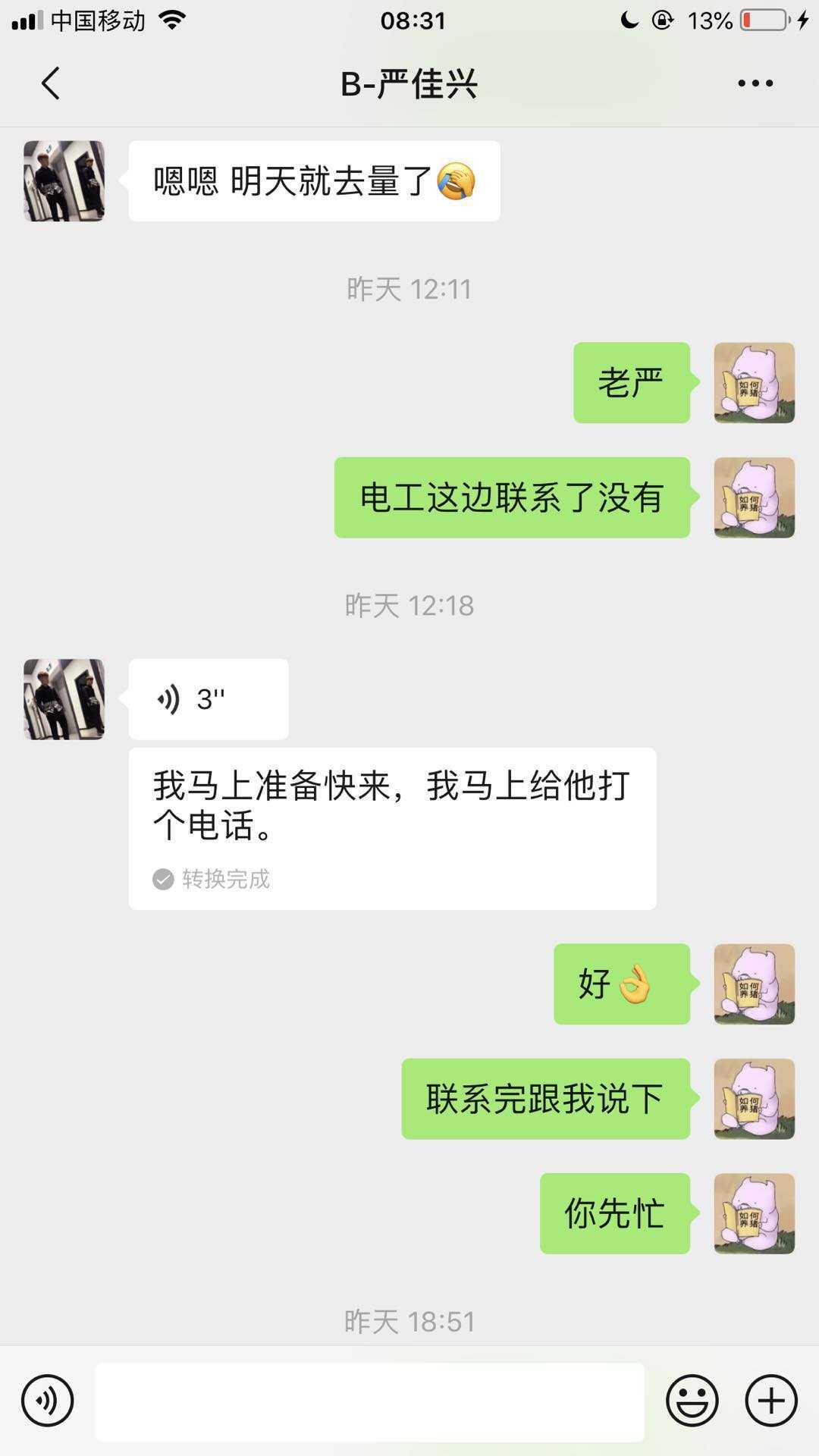
Task: Tap my avatar beside the 老严 message
Action: click(754, 383)
